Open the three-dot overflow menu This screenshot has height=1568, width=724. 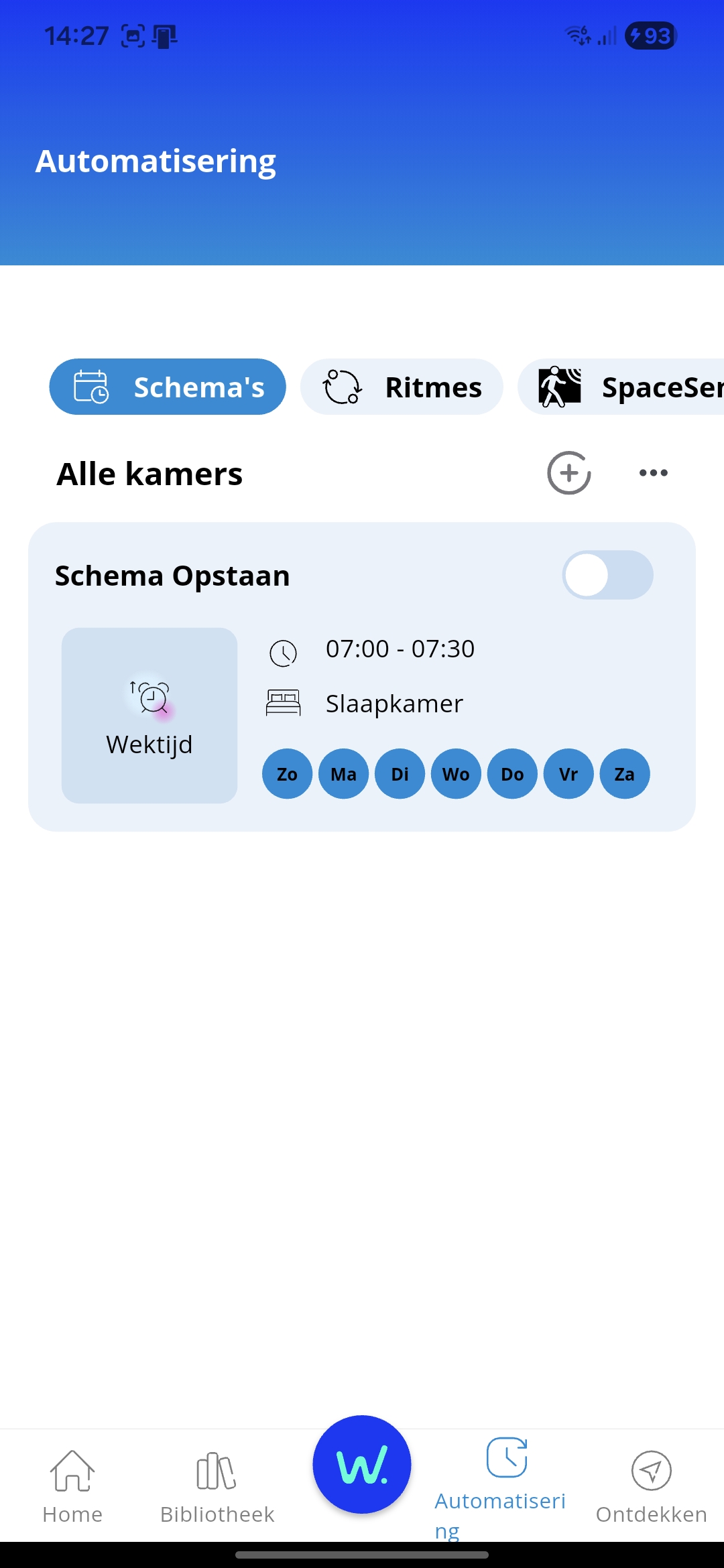(x=653, y=473)
